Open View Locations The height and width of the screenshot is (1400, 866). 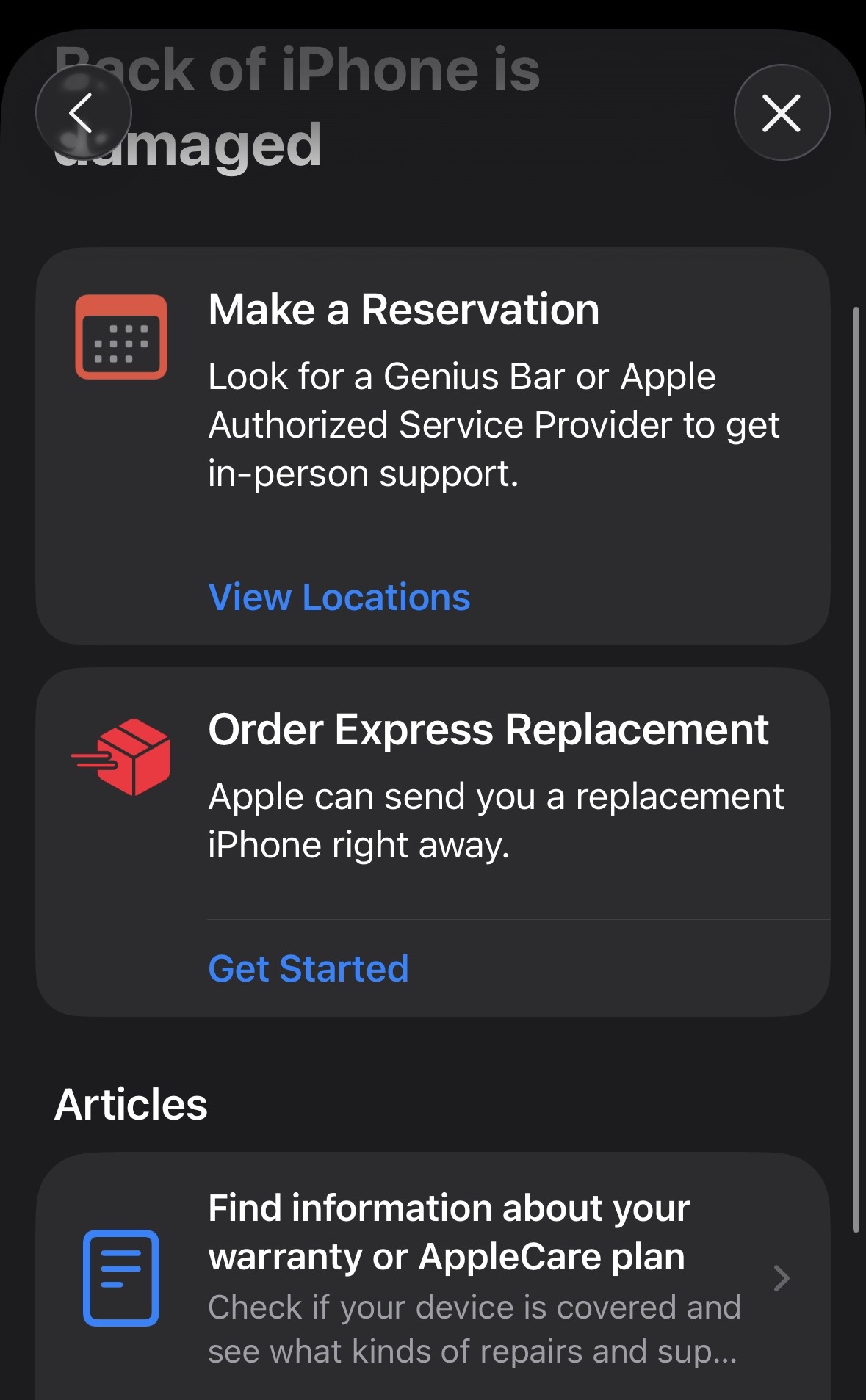click(x=338, y=597)
